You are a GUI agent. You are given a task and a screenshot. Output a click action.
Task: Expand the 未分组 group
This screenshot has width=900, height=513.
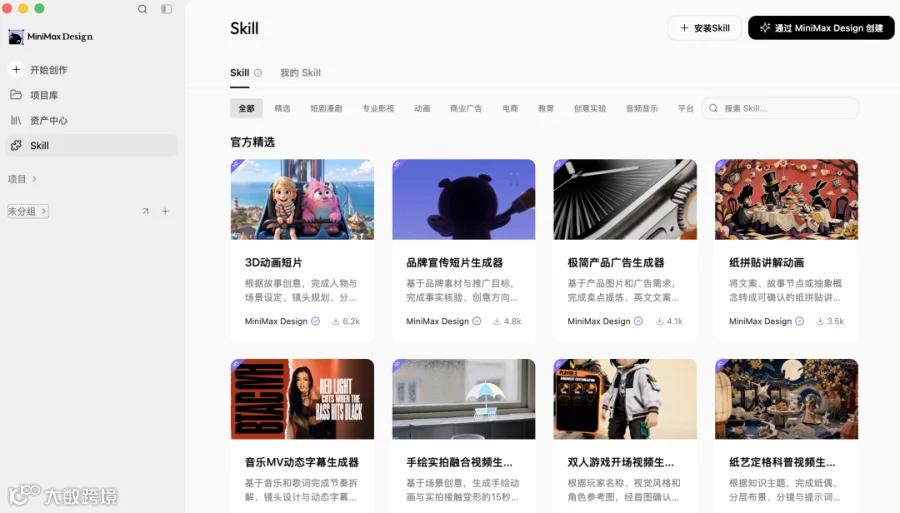coord(28,211)
